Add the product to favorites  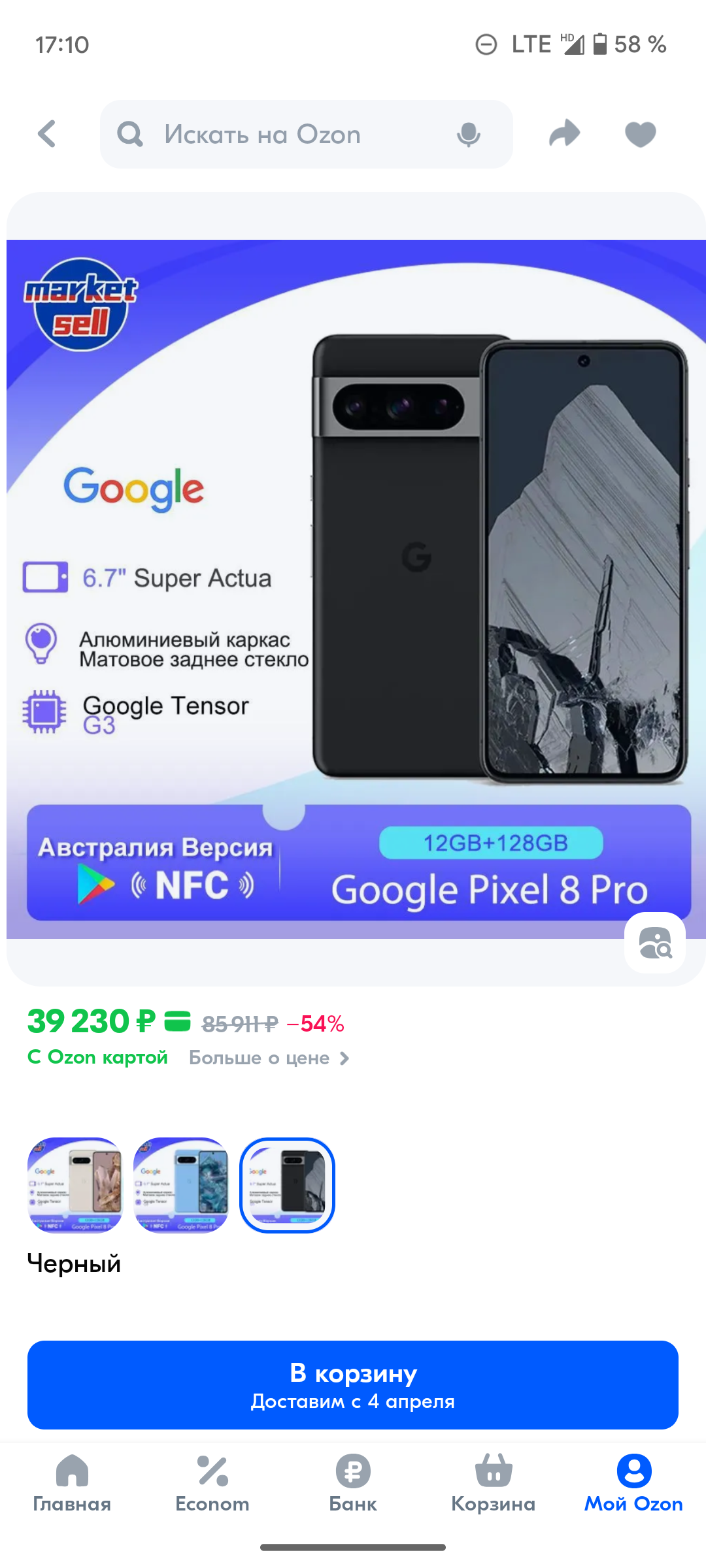click(x=640, y=135)
